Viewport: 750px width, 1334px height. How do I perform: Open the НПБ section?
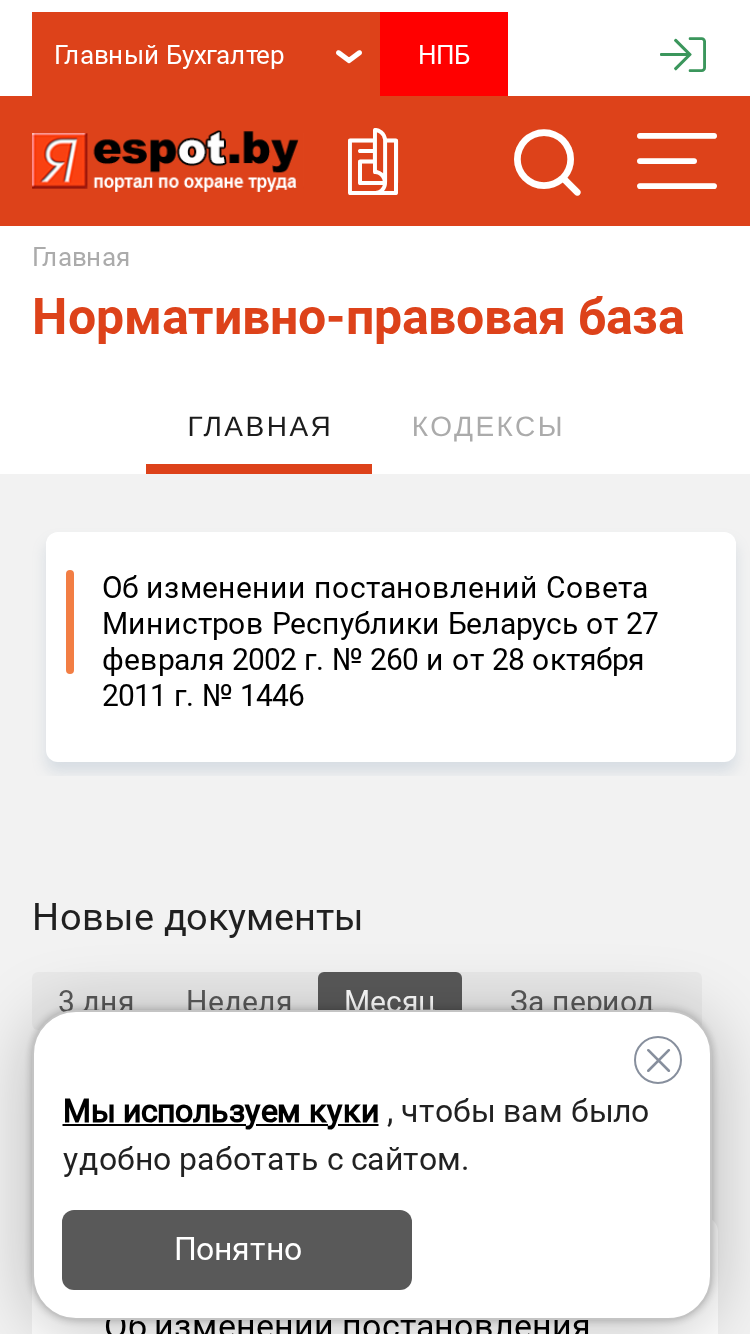click(444, 55)
